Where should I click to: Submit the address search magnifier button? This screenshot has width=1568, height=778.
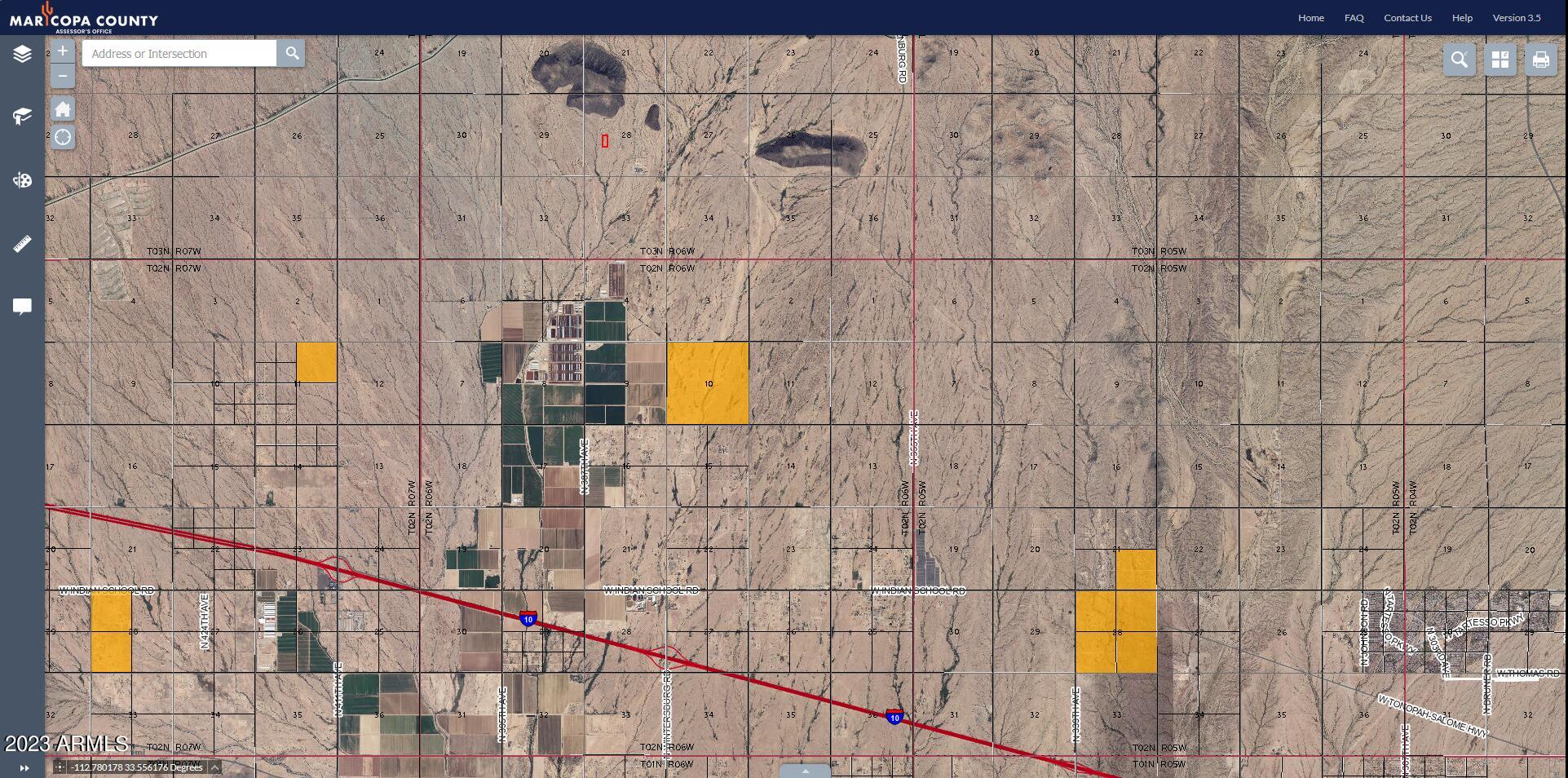[x=291, y=54]
